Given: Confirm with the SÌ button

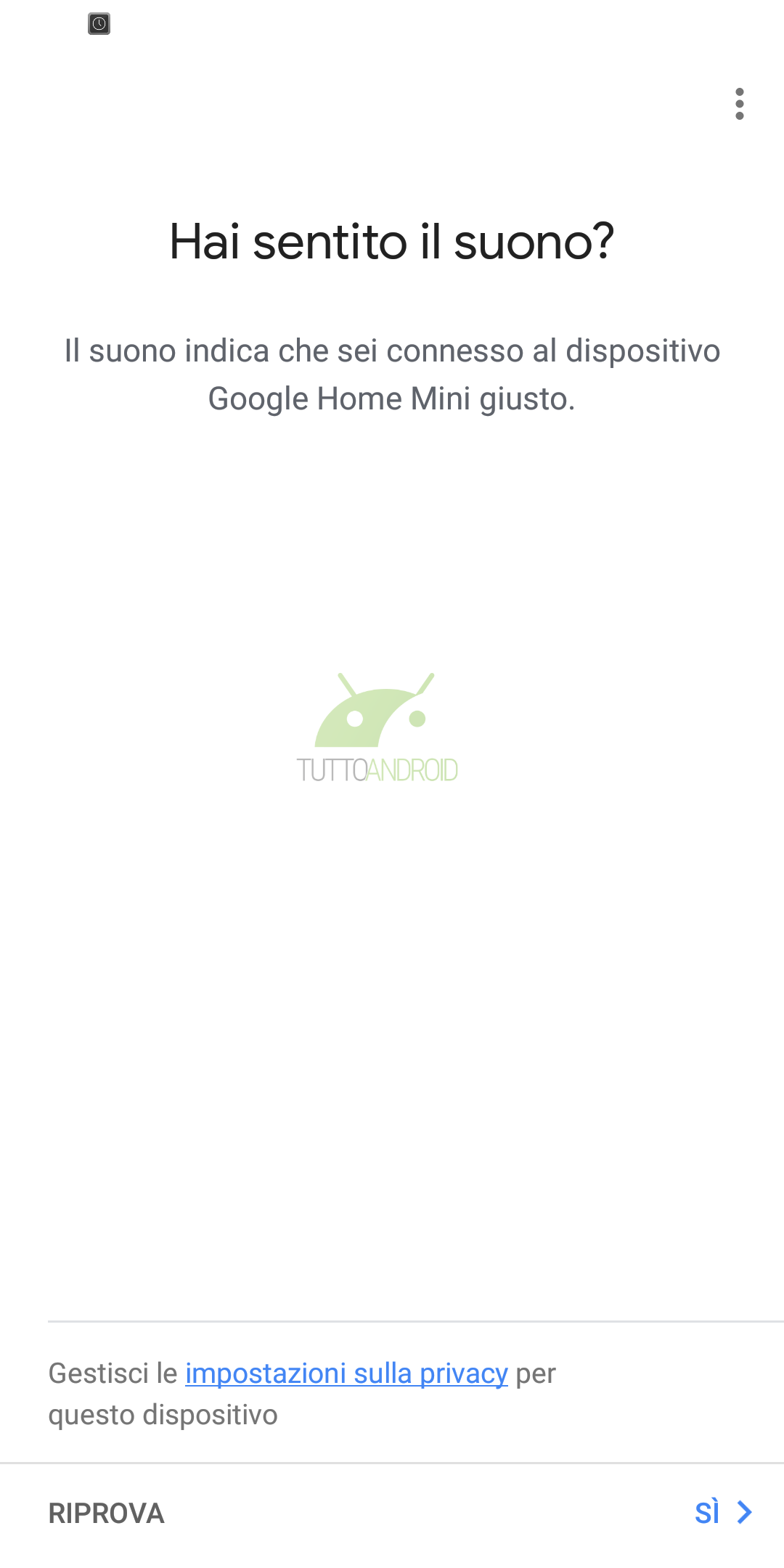Looking at the screenshot, I should [x=723, y=1513].
